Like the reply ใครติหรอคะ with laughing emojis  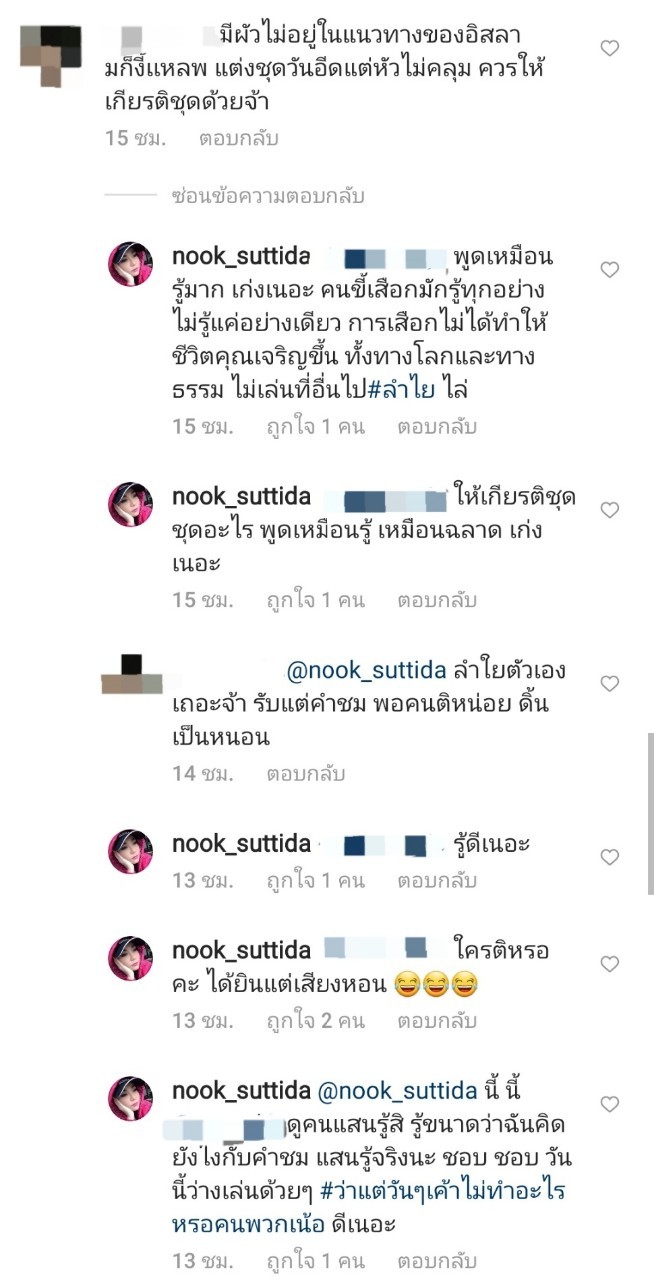pos(609,963)
